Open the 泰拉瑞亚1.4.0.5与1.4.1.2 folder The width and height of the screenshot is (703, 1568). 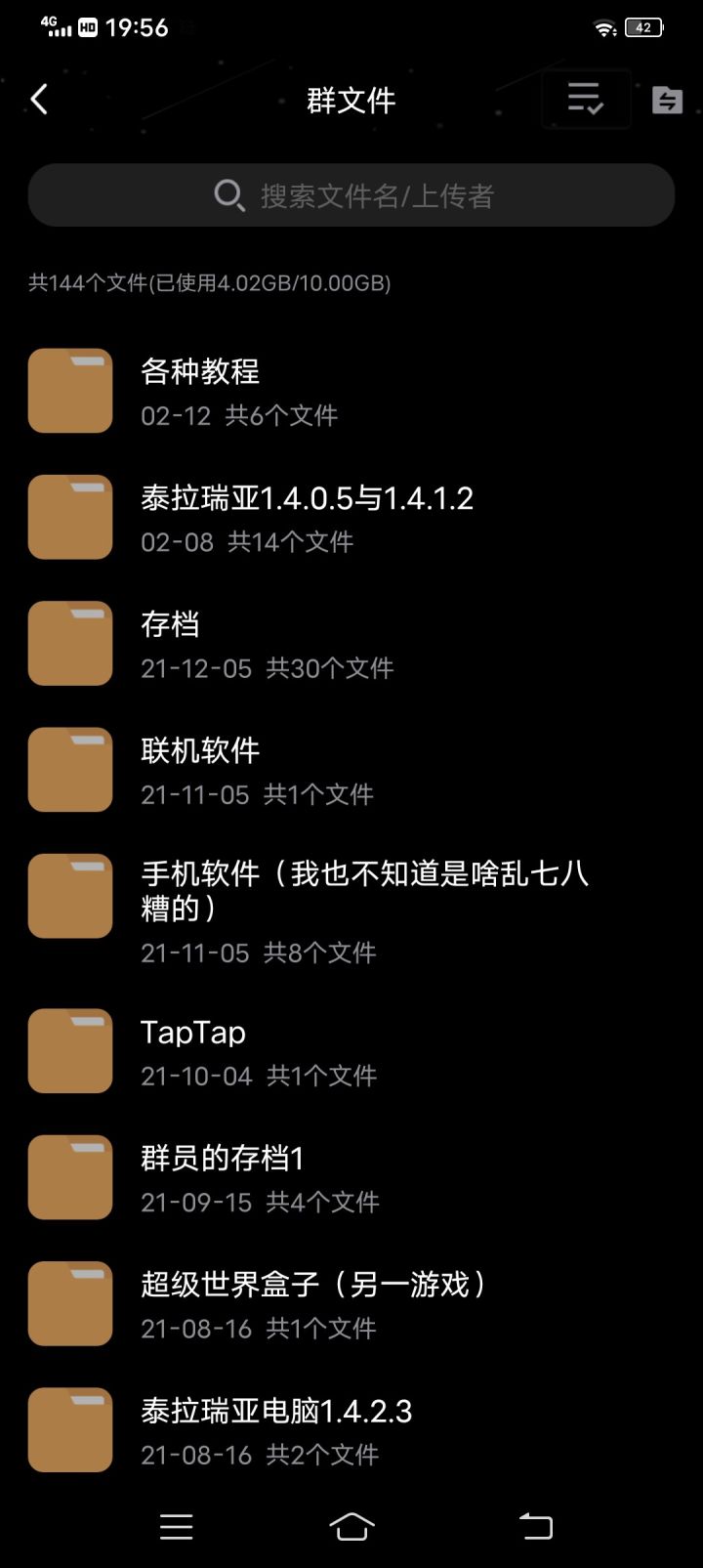click(x=351, y=518)
